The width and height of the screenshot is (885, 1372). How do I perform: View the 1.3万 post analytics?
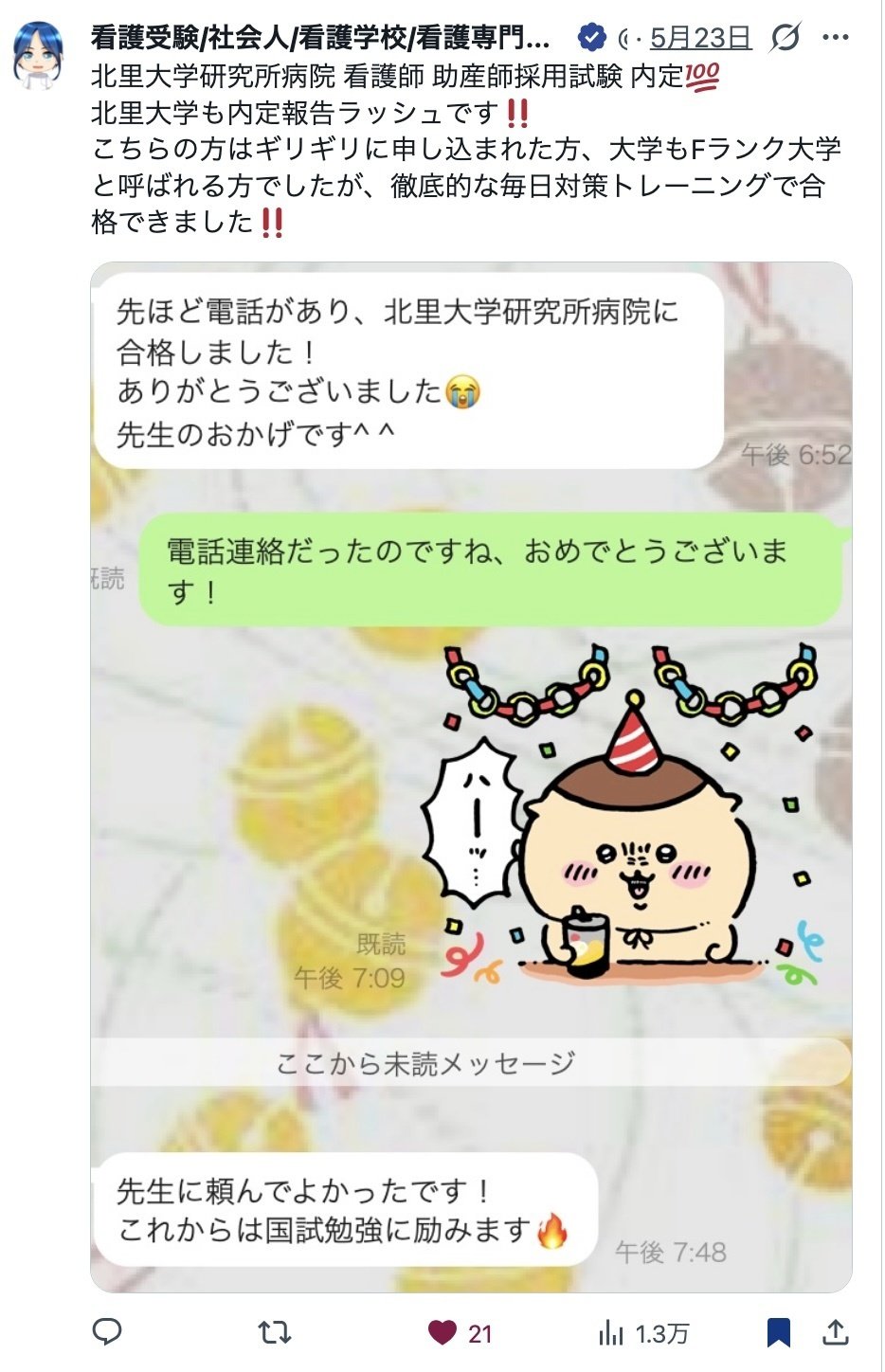(x=643, y=1334)
